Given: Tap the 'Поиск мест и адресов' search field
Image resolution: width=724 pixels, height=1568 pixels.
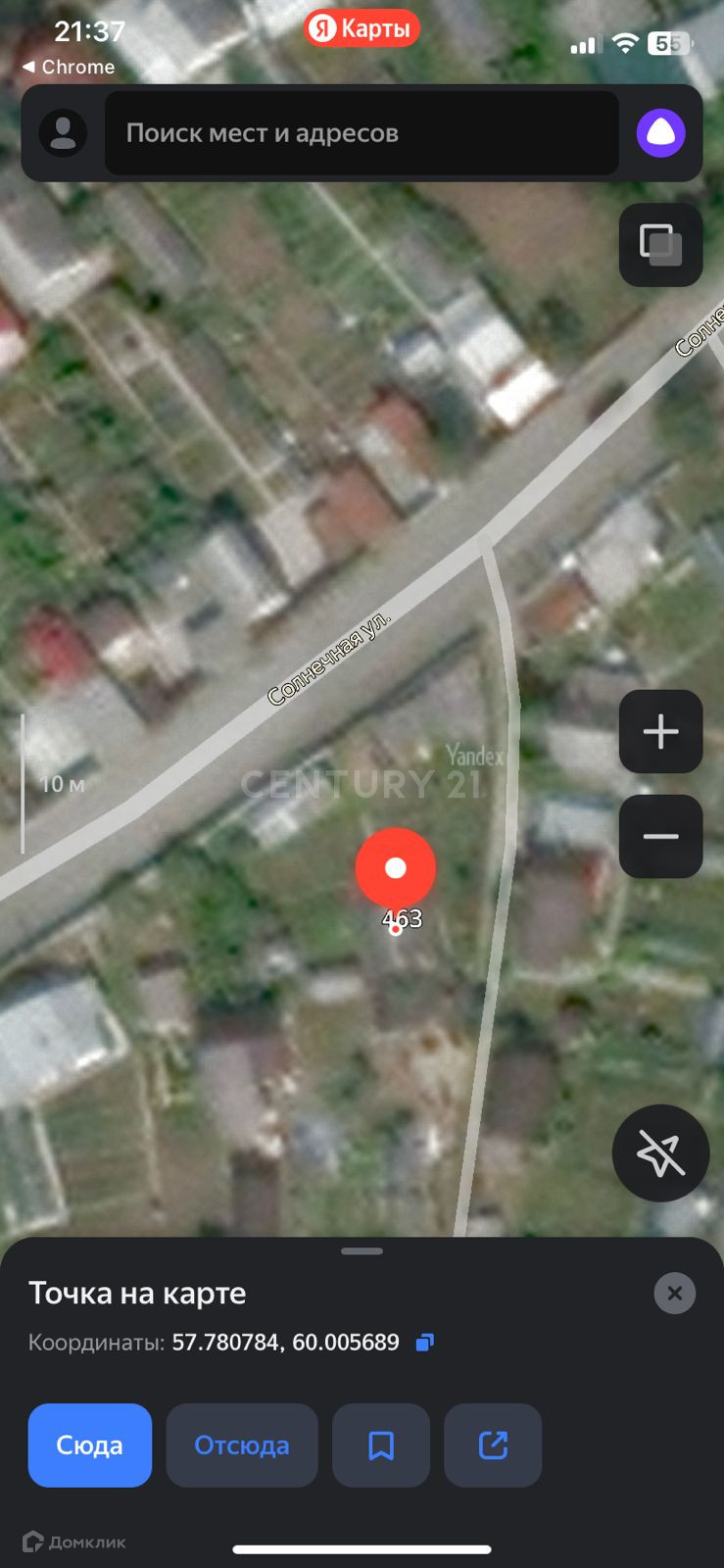Looking at the screenshot, I should 361,133.
